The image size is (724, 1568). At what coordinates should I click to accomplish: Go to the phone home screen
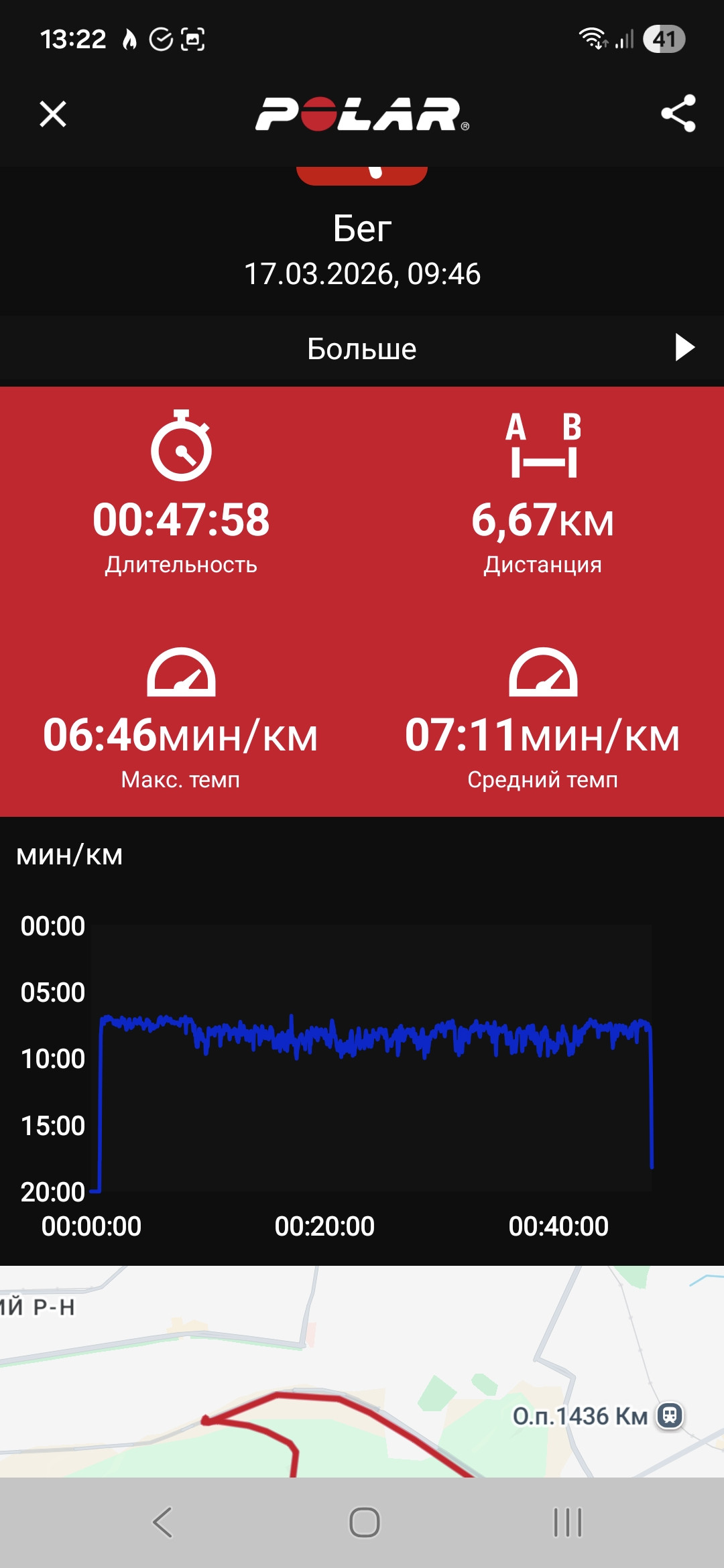(x=365, y=1522)
